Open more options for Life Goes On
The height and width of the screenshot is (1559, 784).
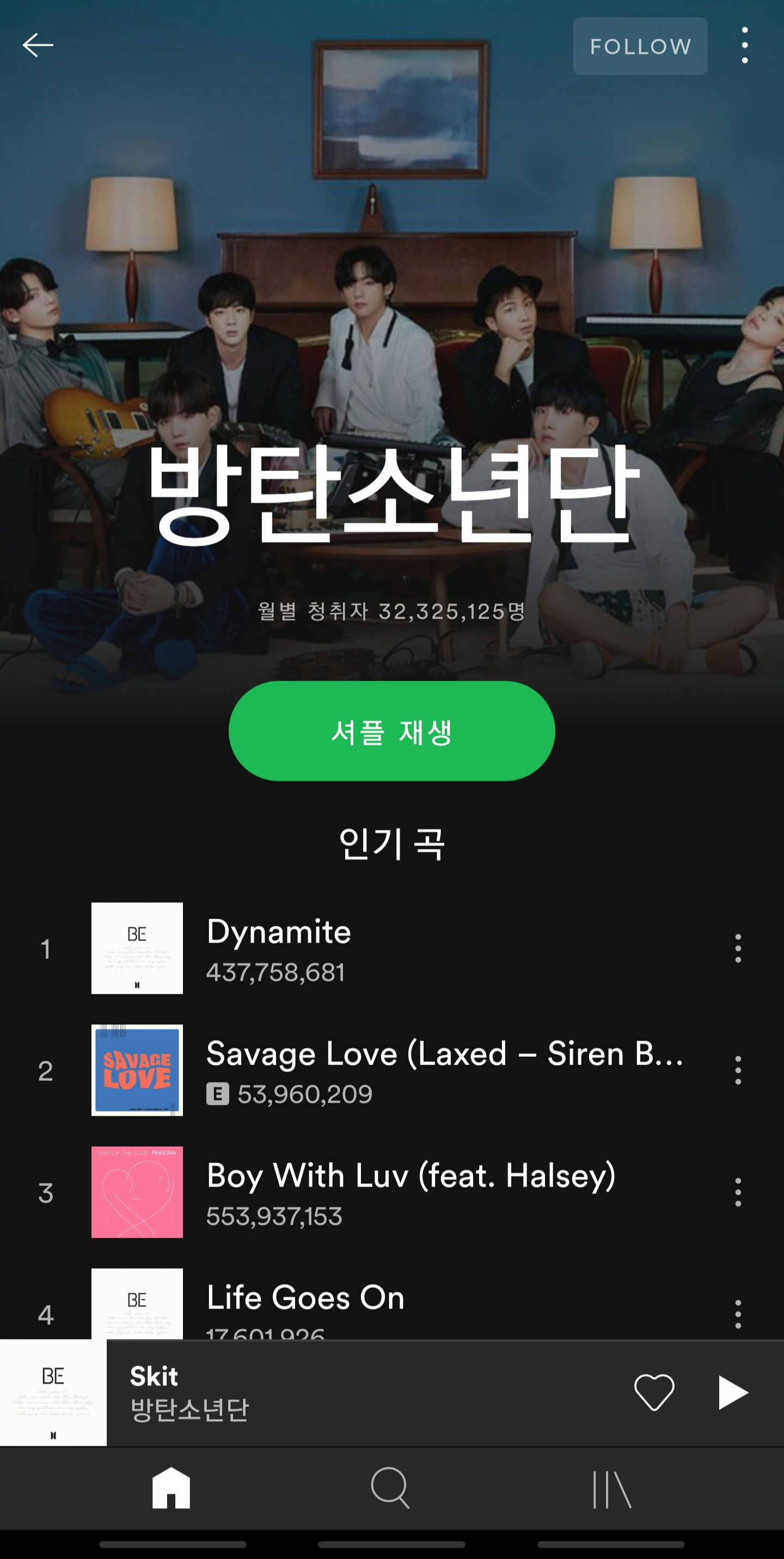tap(737, 1313)
